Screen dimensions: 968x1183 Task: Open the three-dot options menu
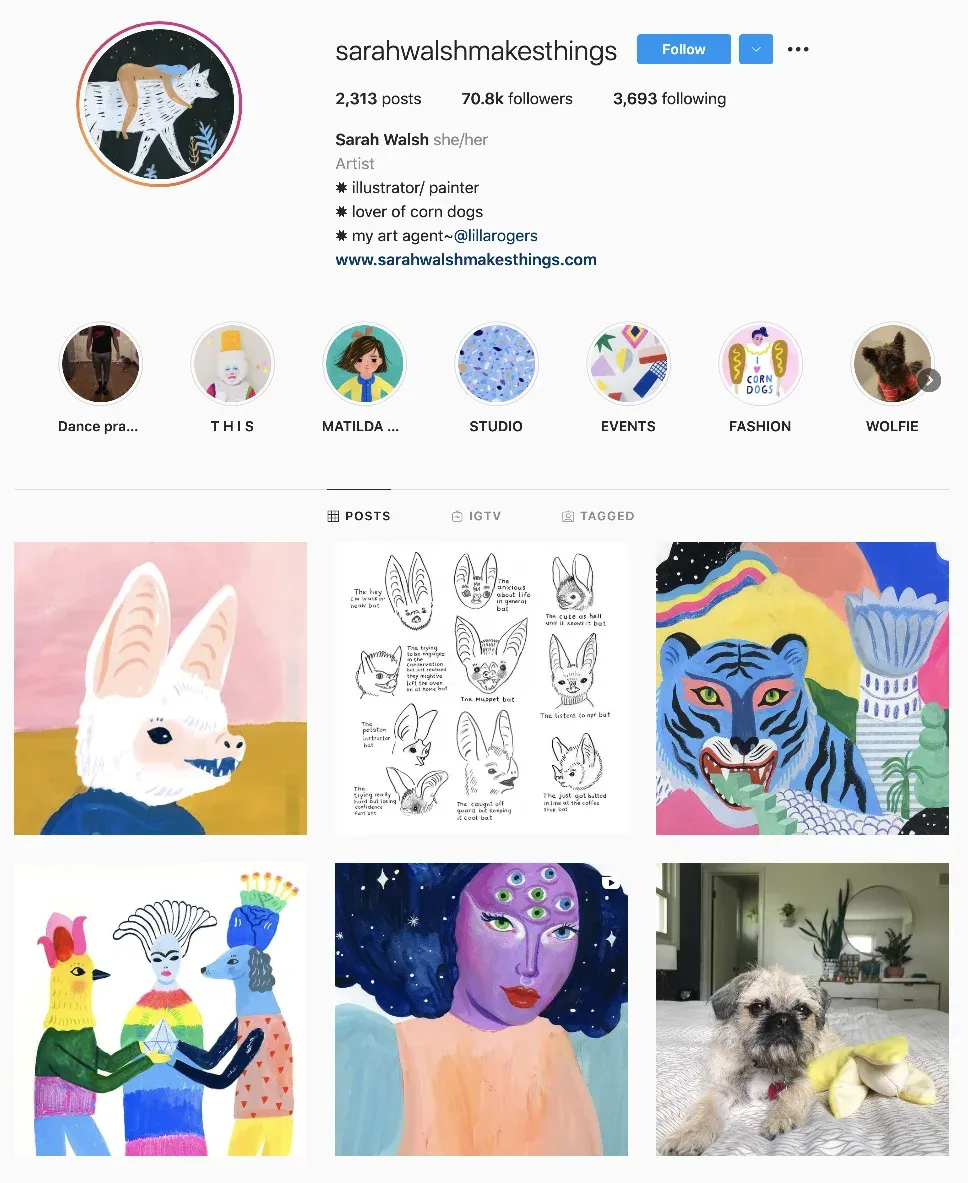tap(798, 49)
